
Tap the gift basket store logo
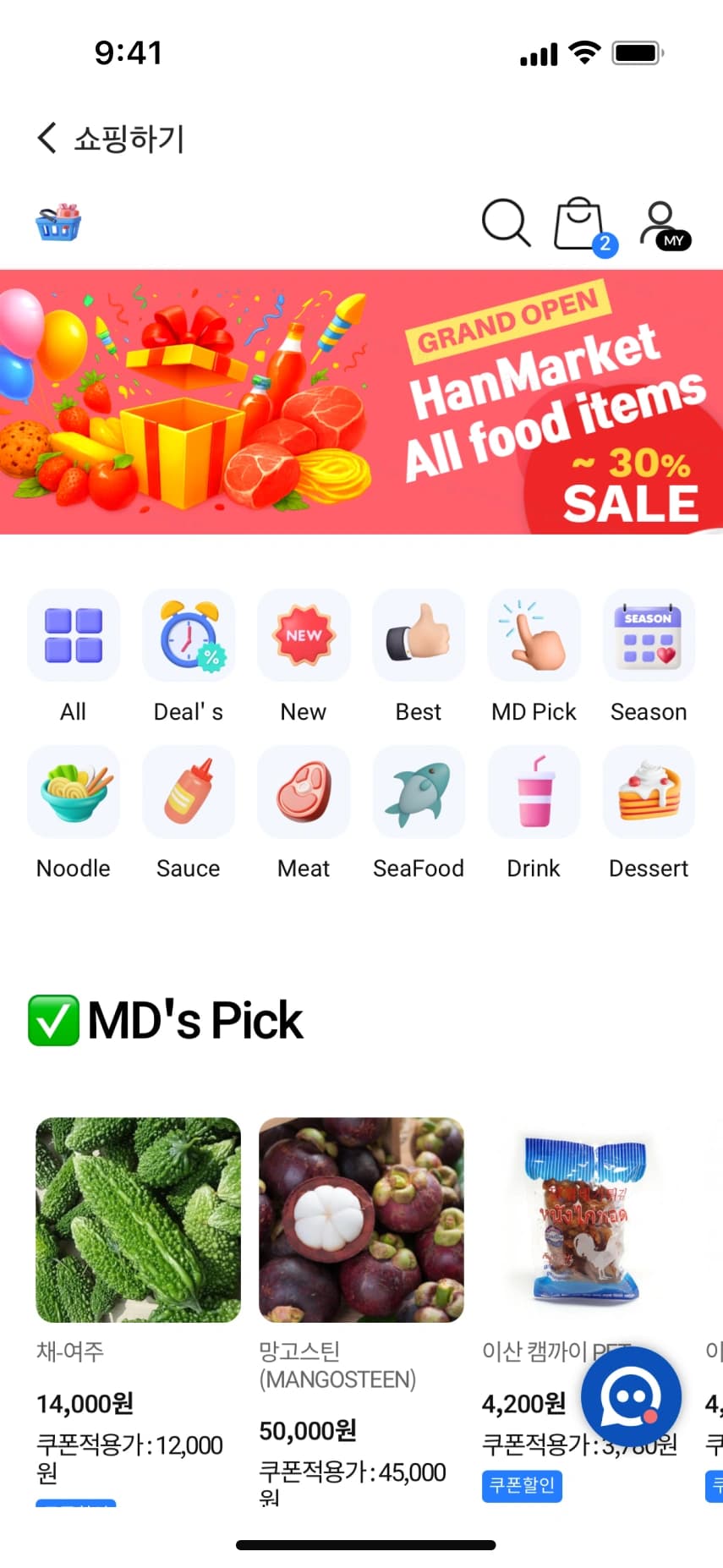click(x=58, y=222)
